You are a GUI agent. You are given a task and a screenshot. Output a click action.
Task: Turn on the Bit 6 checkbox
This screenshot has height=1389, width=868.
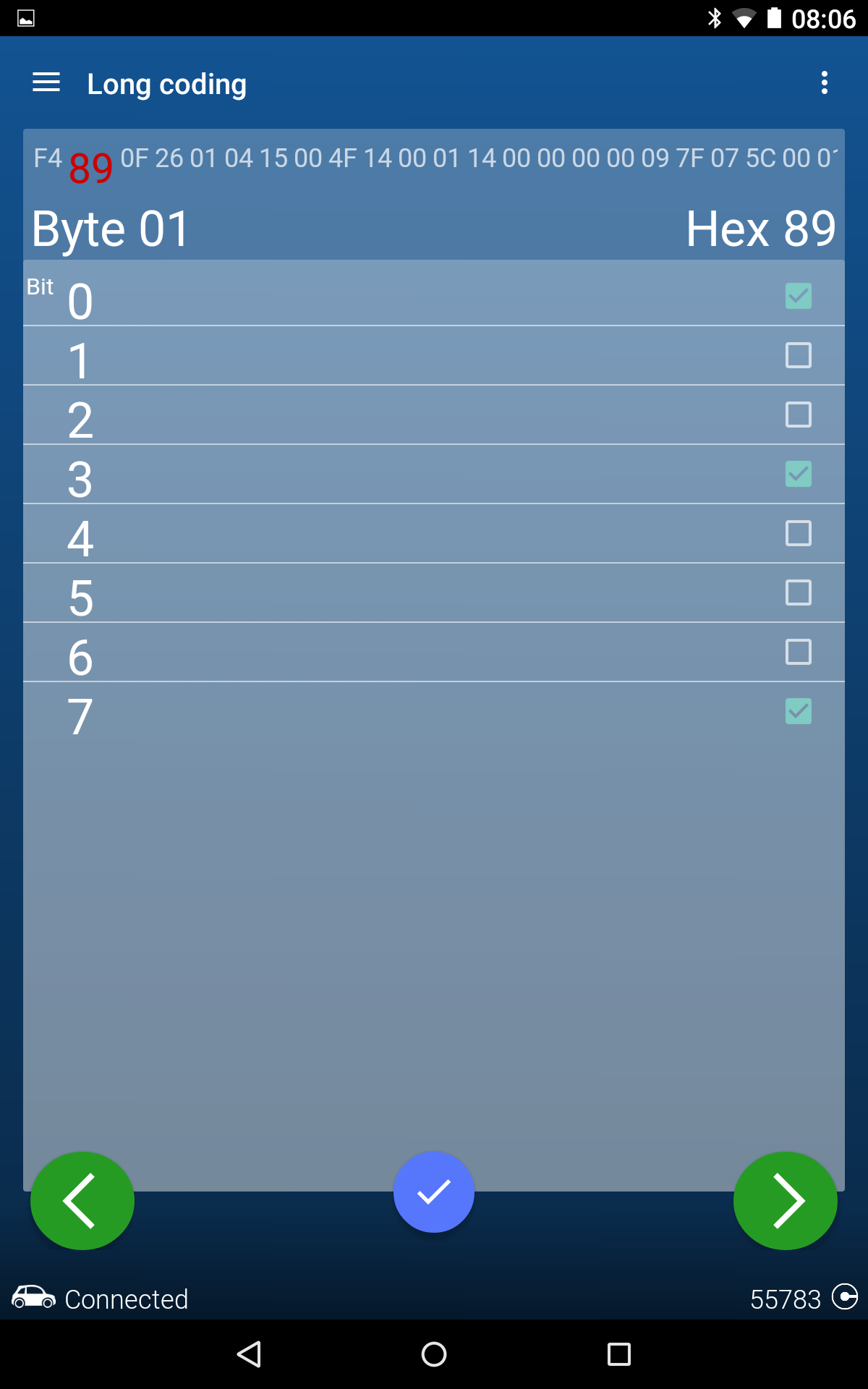[x=798, y=652]
